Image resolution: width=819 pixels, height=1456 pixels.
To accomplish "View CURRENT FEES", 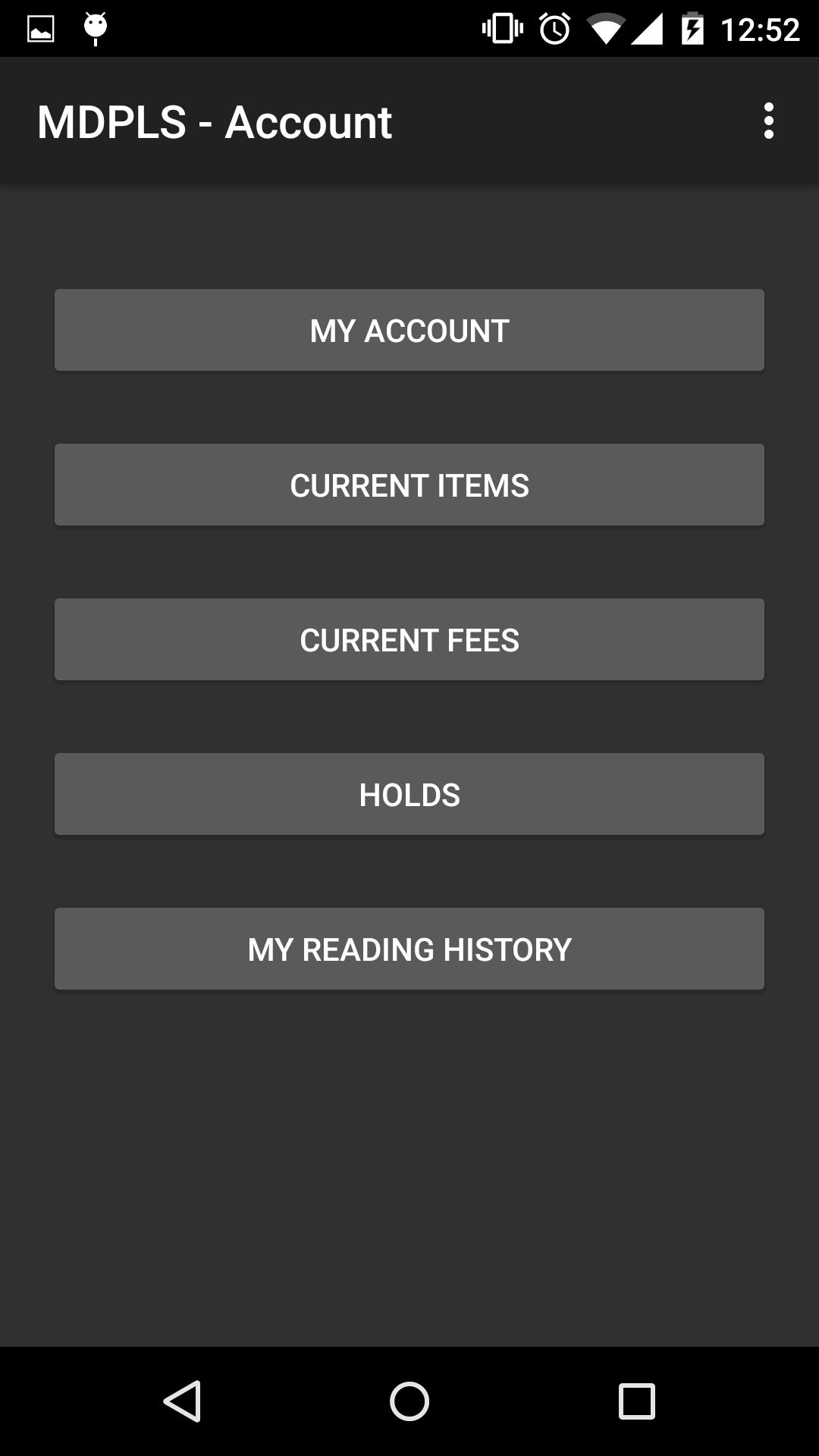I will pyautogui.click(x=409, y=639).
